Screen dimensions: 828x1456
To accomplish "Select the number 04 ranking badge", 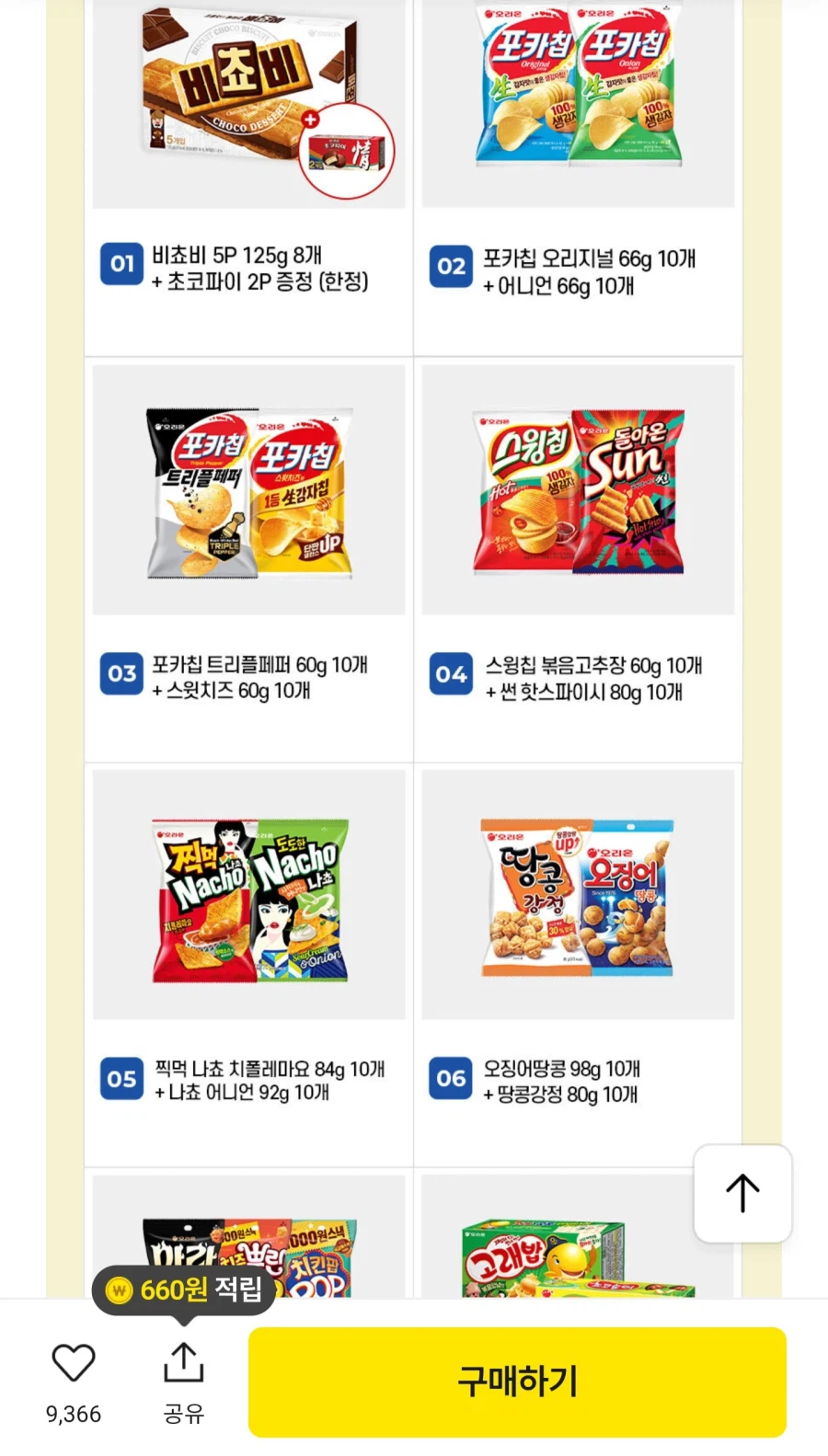I will coord(450,673).
